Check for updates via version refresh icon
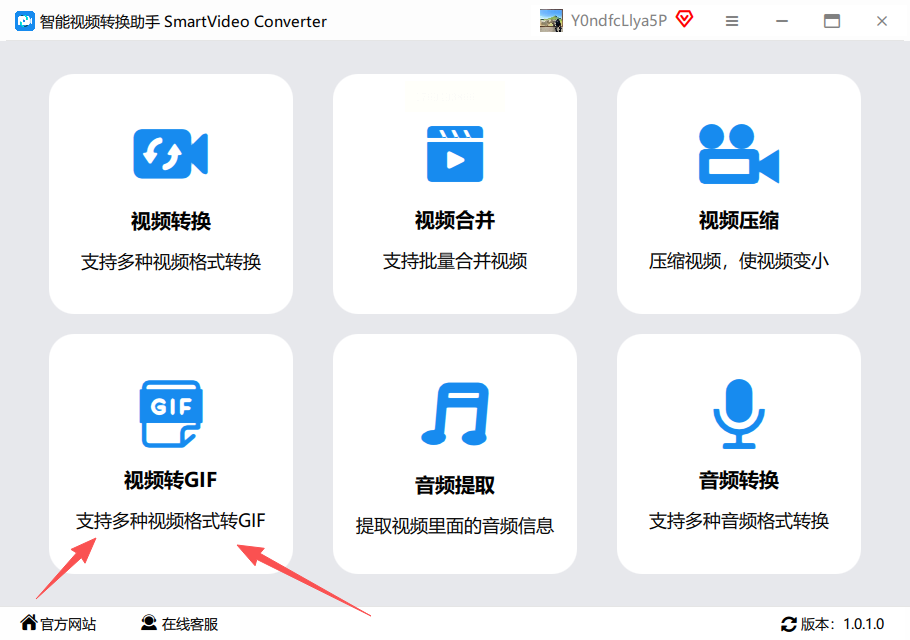Screen dimensions: 910x640 pyautogui.click(x=789, y=624)
